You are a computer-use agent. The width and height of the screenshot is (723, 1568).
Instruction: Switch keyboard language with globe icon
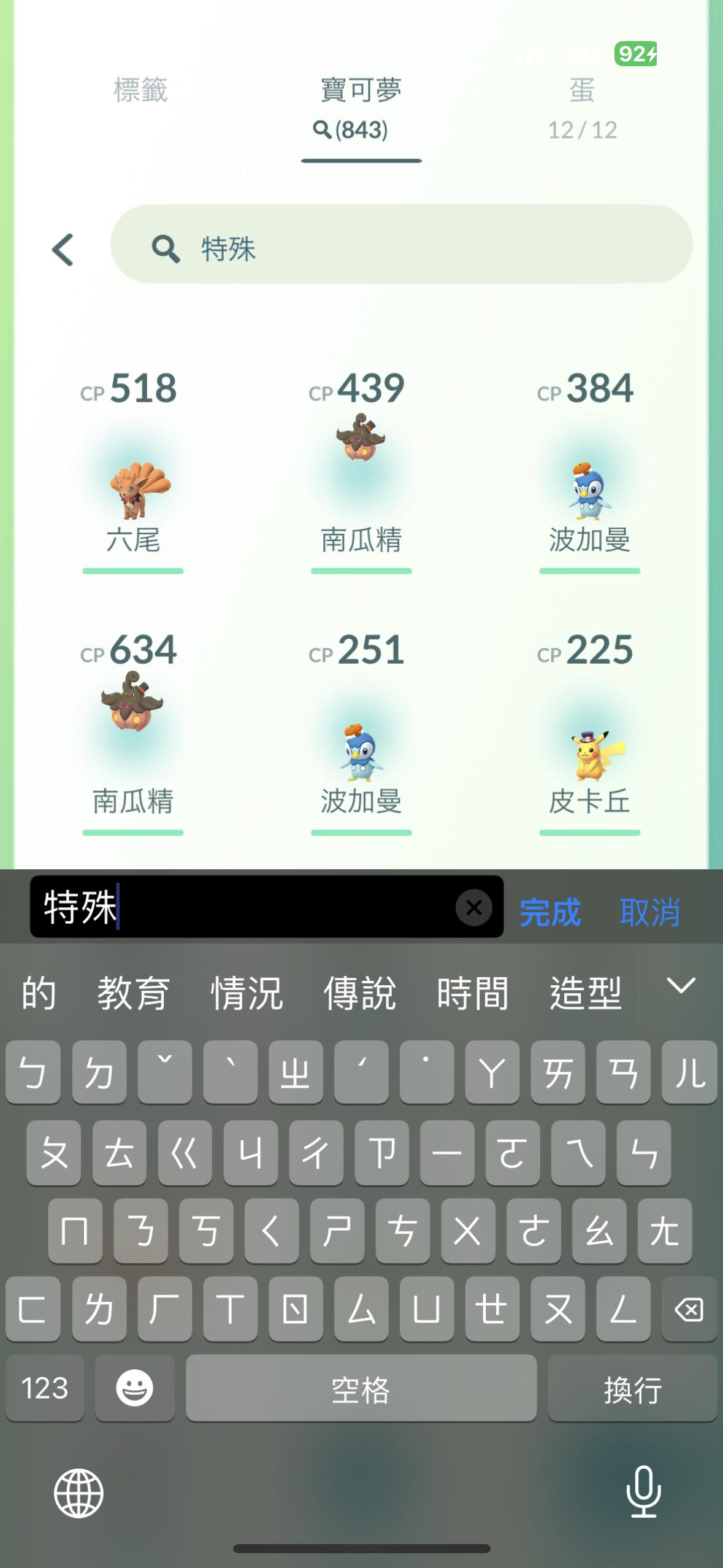(78, 1493)
